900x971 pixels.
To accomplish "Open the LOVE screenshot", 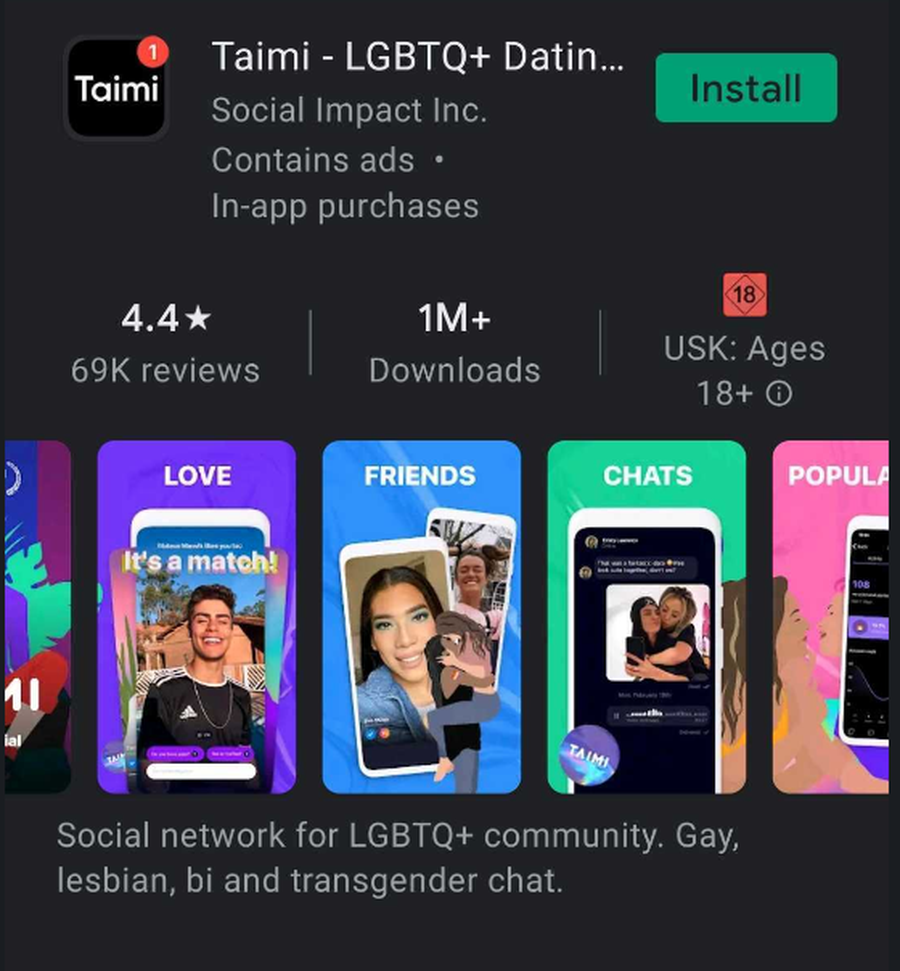I will [x=196, y=617].
